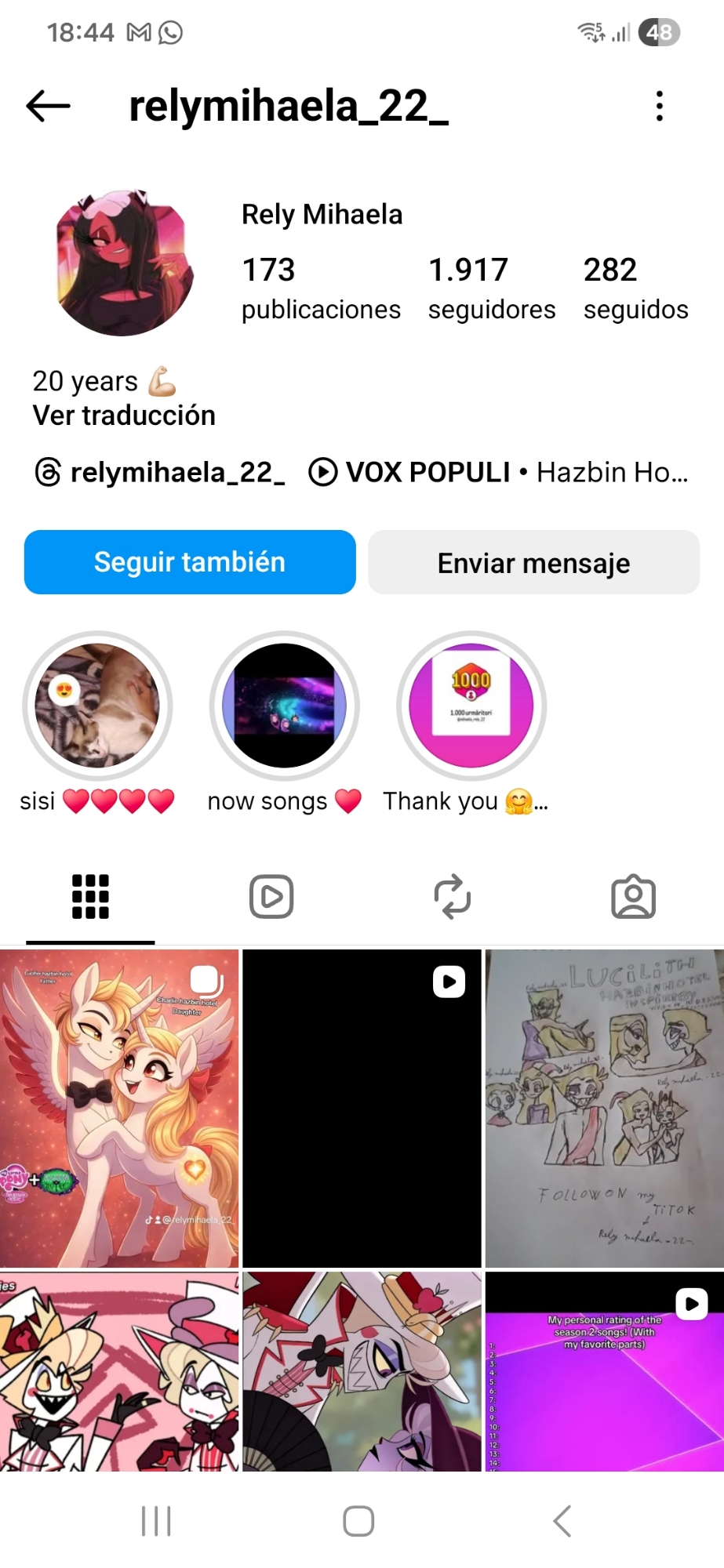Open the sisi story highlight

pyautogui.click(x=97, y=706)
